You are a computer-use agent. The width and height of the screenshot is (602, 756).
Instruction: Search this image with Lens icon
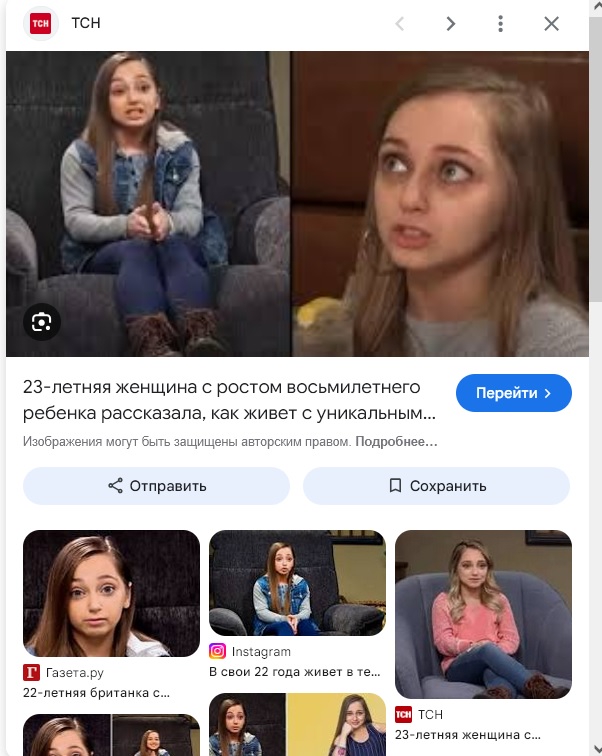pyautogui.click(x=42, y=322)
